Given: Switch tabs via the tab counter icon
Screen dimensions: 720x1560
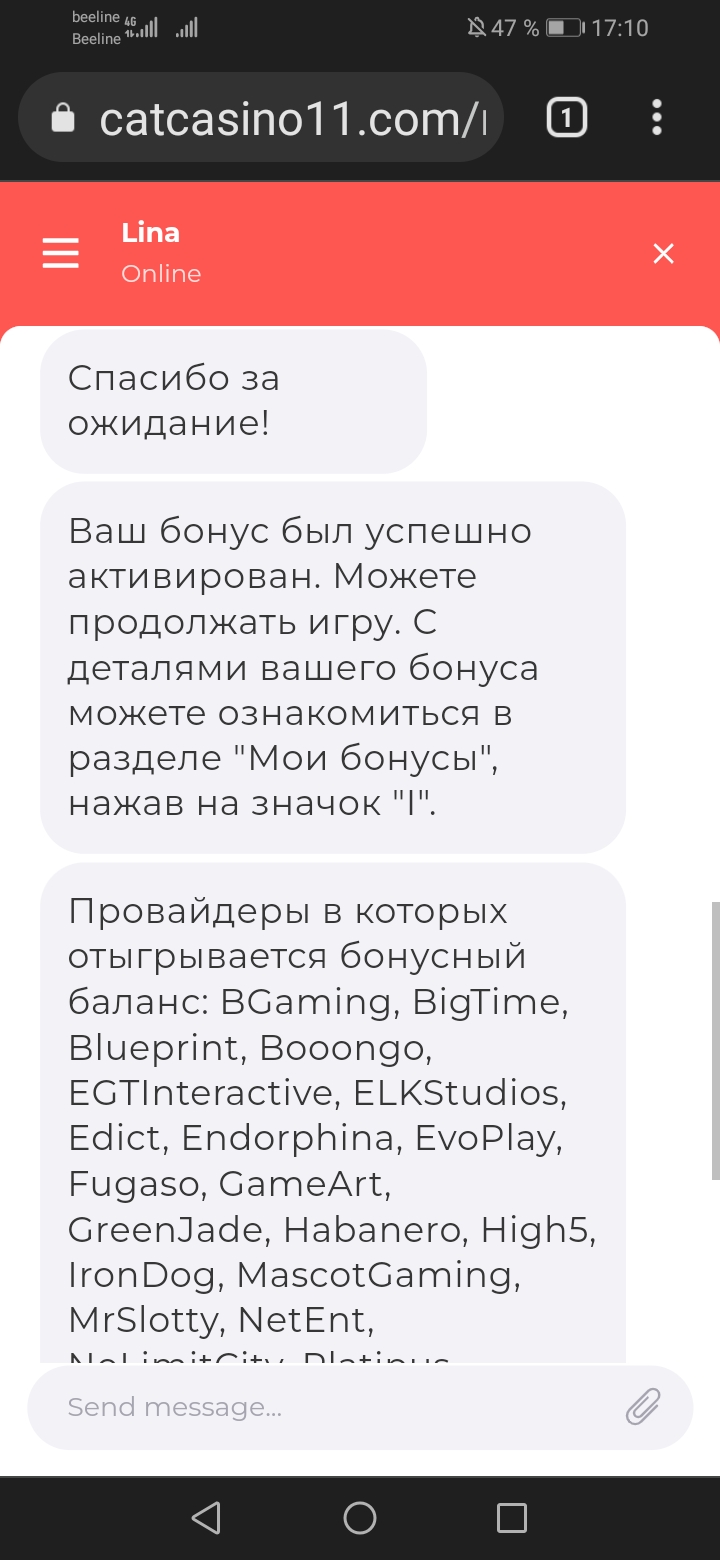Looking at the screenshot, I should (x=566, y=118).
